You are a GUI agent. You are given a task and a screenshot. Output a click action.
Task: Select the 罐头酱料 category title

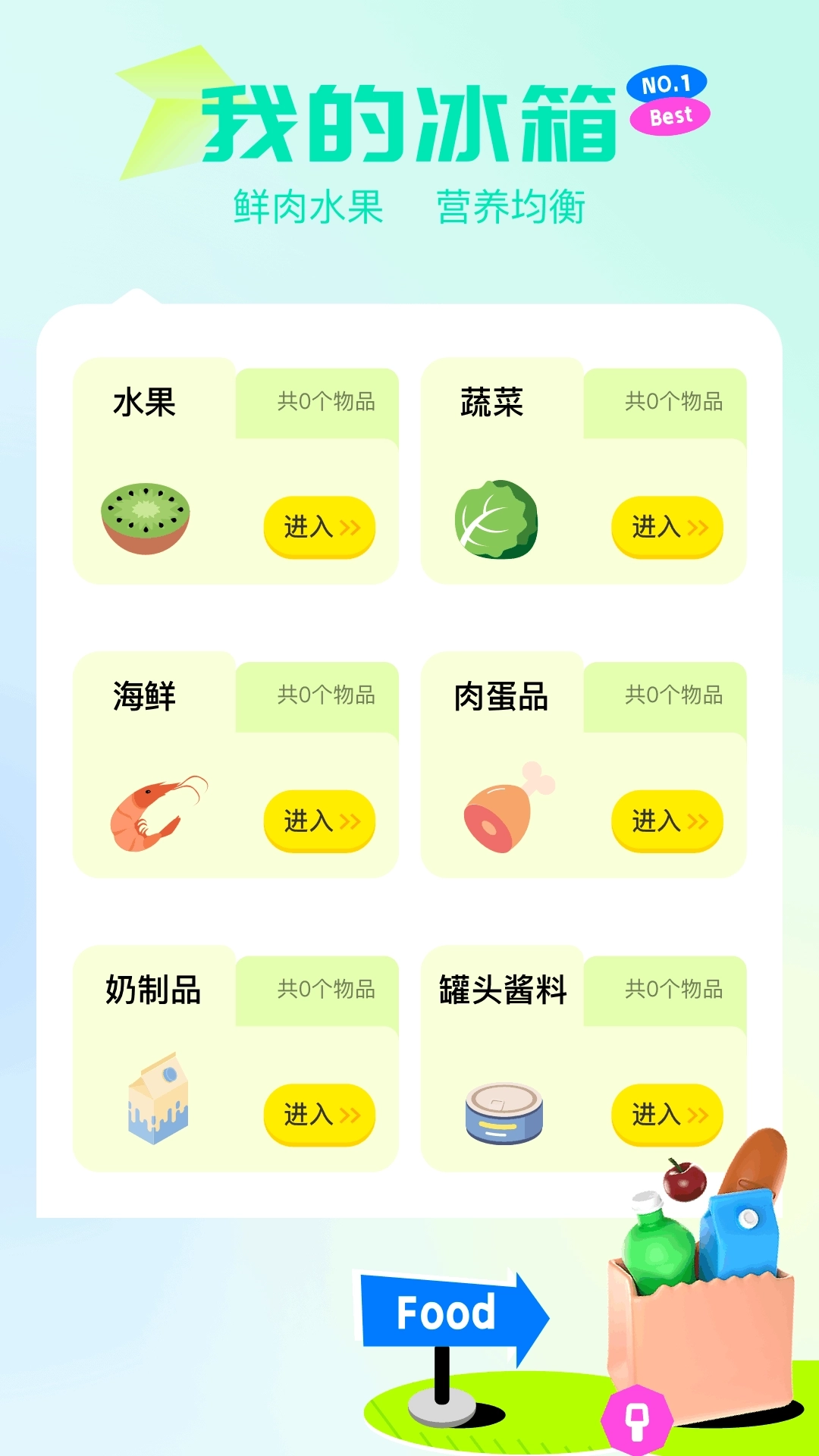(500, 990)
